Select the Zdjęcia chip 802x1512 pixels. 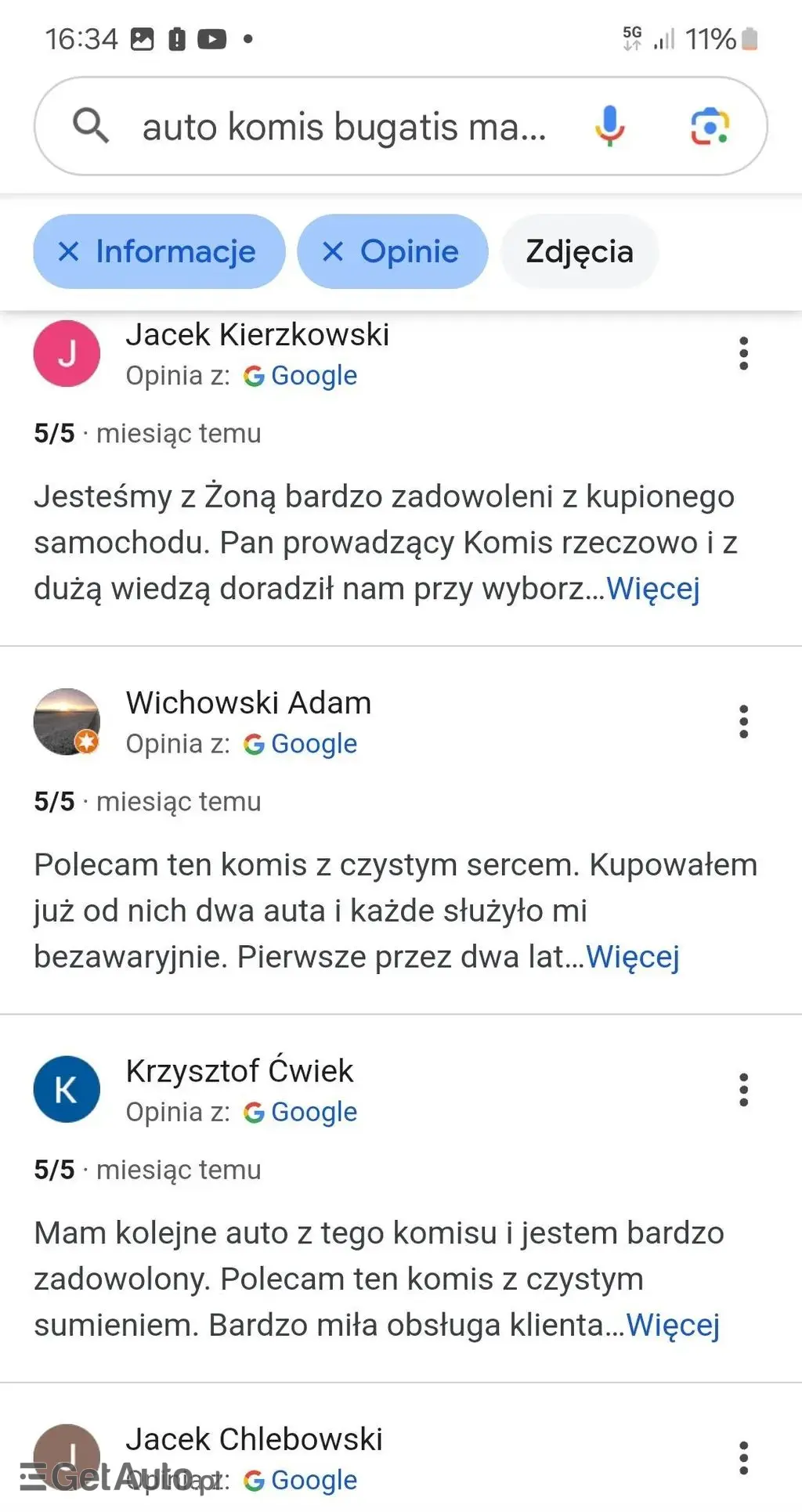pos(579,251)
